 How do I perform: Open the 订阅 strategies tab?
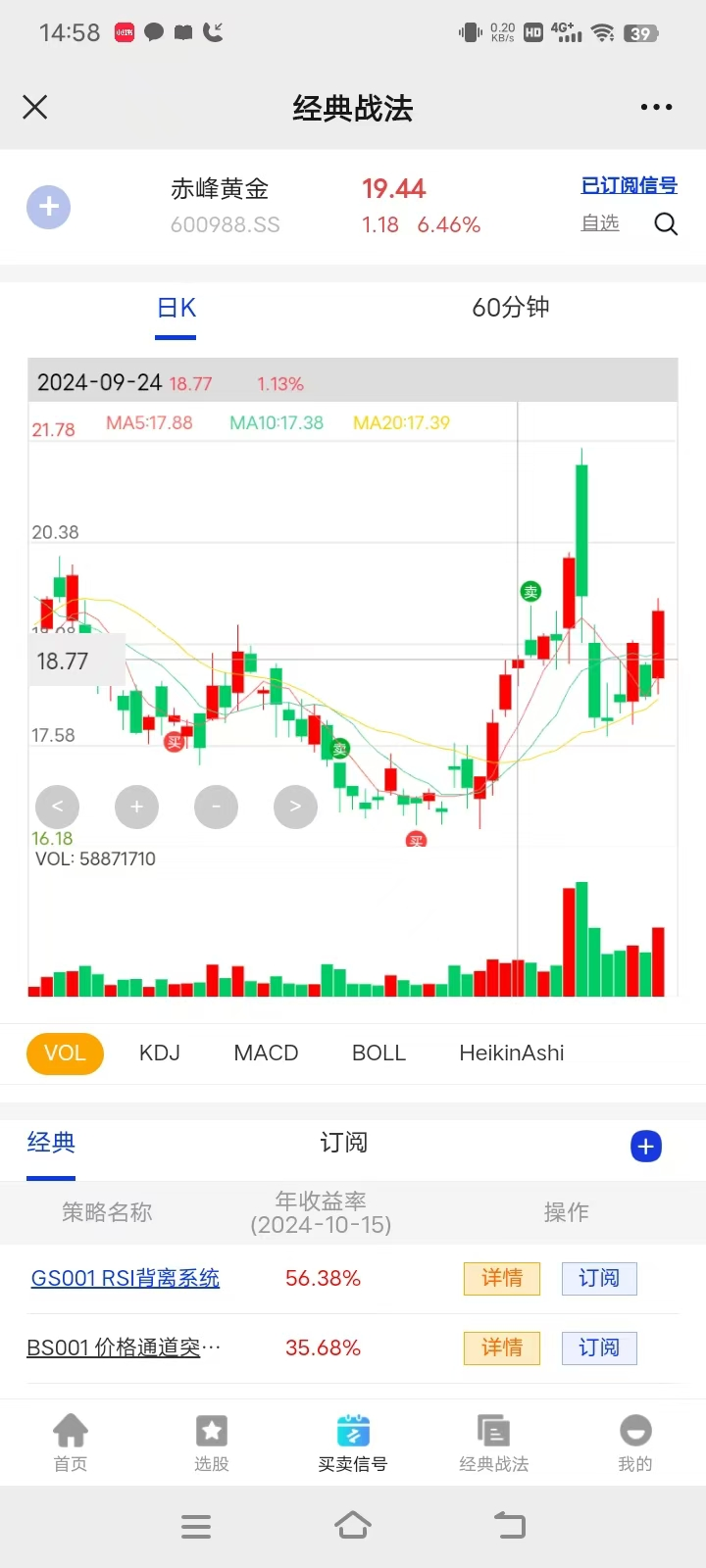point(343,1143)
